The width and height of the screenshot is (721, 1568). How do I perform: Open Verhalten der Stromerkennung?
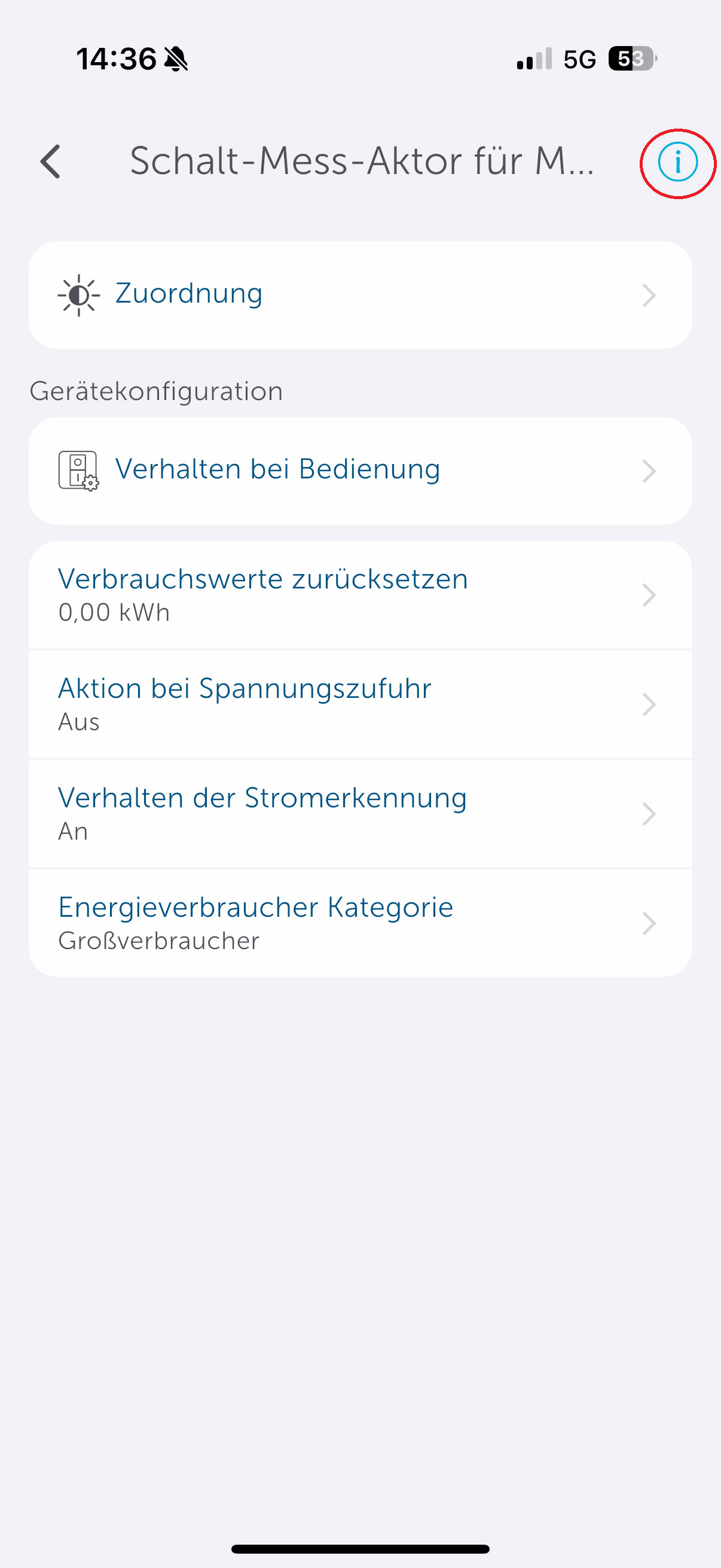(359, 814)
